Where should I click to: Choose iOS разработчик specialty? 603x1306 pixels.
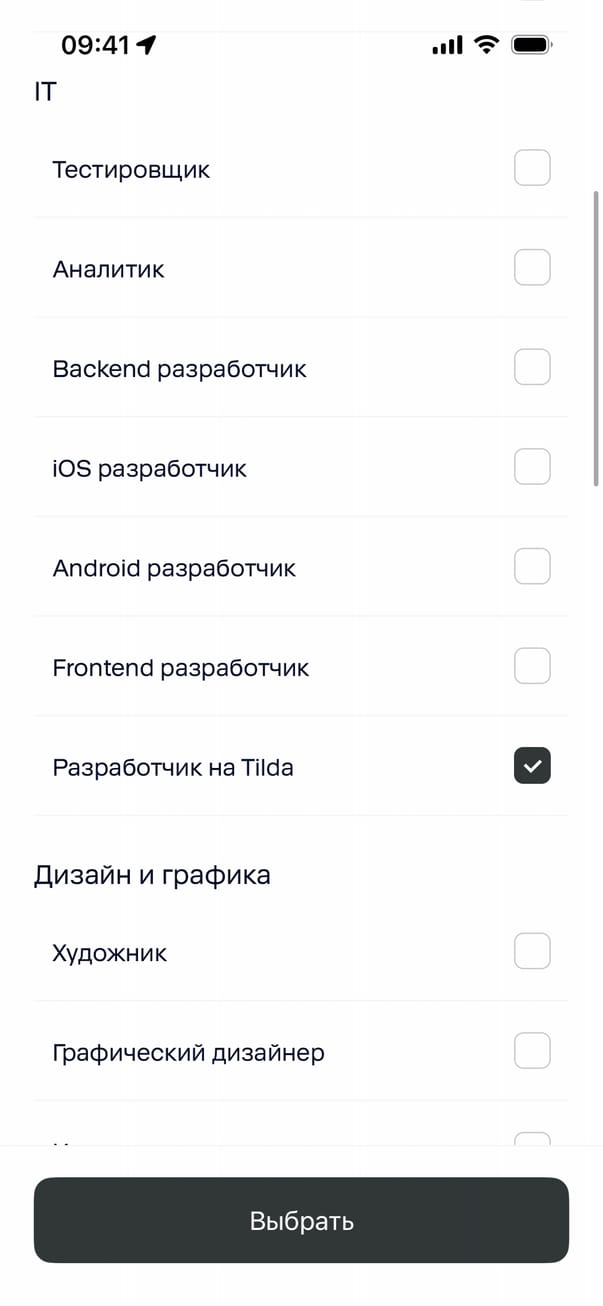532,467
